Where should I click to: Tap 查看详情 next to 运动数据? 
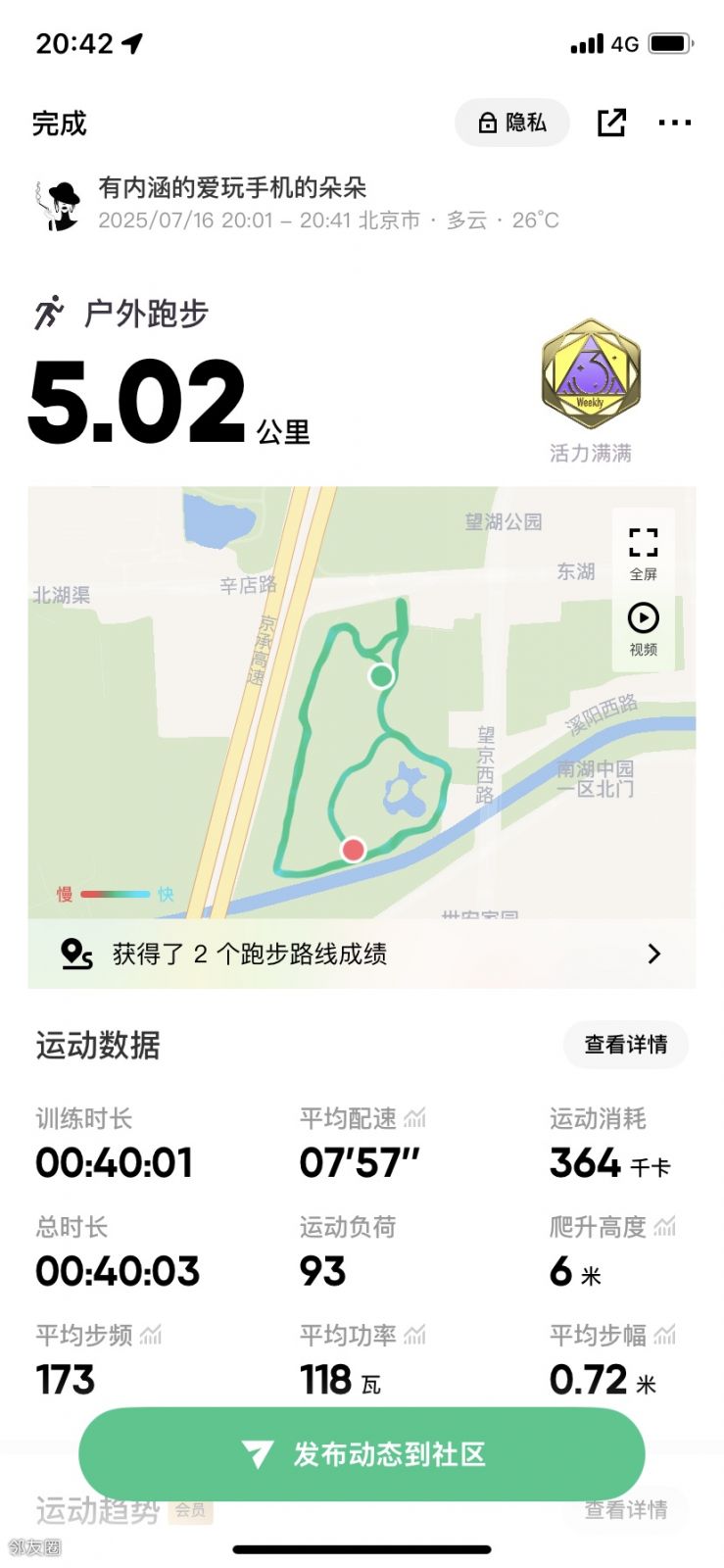coord(625,1045)
